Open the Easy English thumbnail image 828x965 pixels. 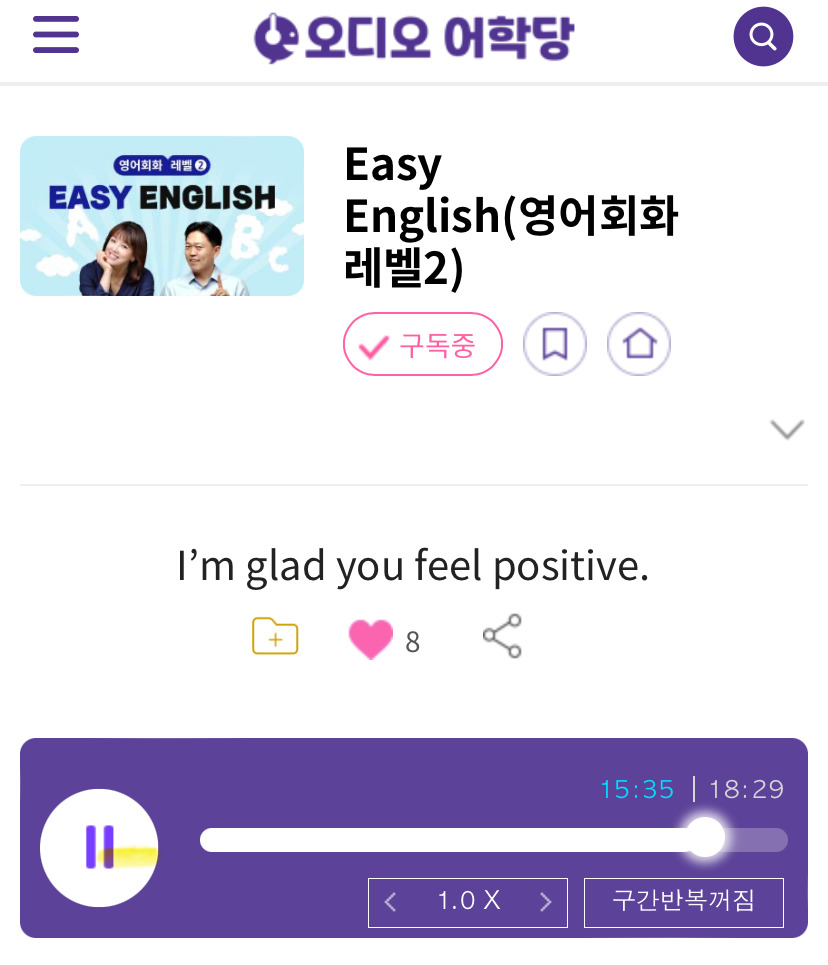click(x=161, y=215)
